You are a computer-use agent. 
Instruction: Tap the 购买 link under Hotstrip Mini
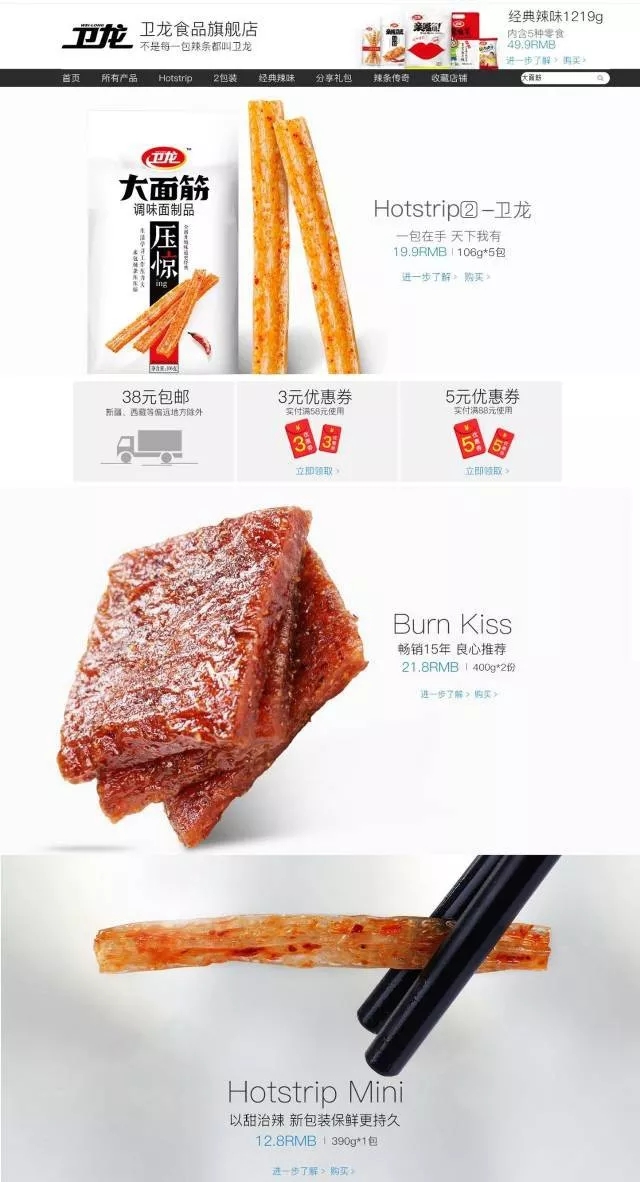point(341,1170)
